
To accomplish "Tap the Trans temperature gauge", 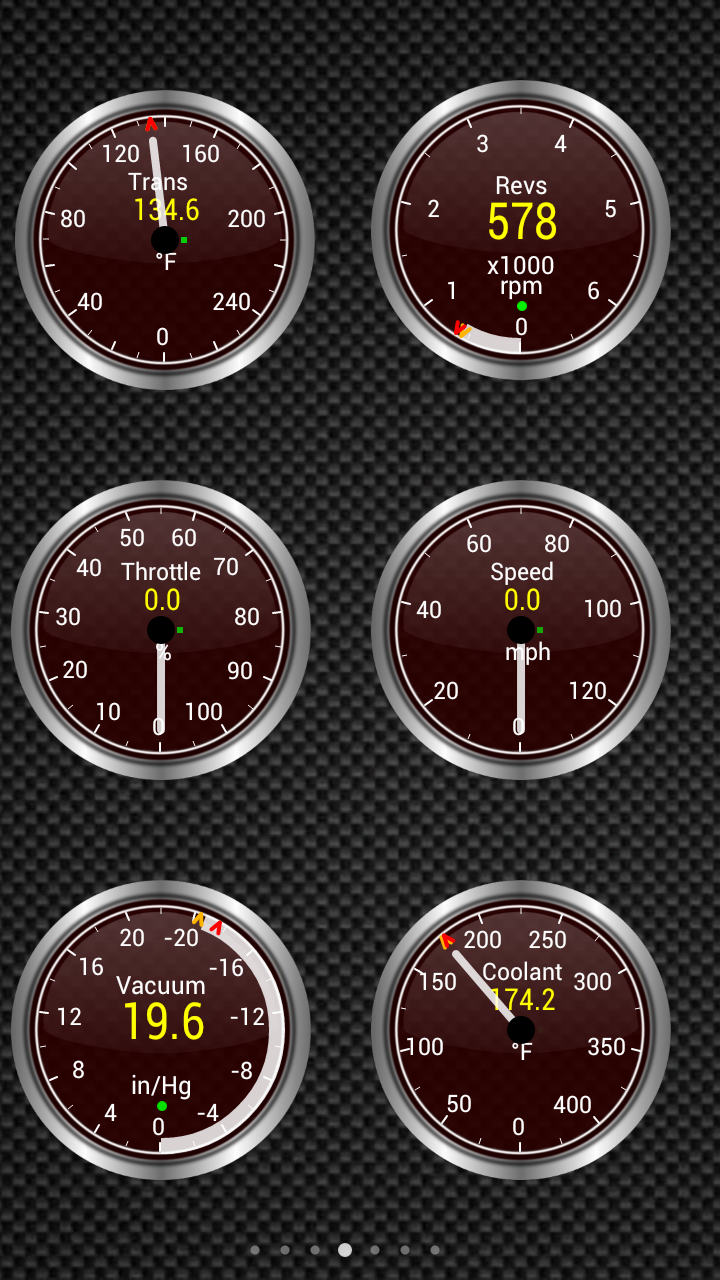I will point(162,237).
